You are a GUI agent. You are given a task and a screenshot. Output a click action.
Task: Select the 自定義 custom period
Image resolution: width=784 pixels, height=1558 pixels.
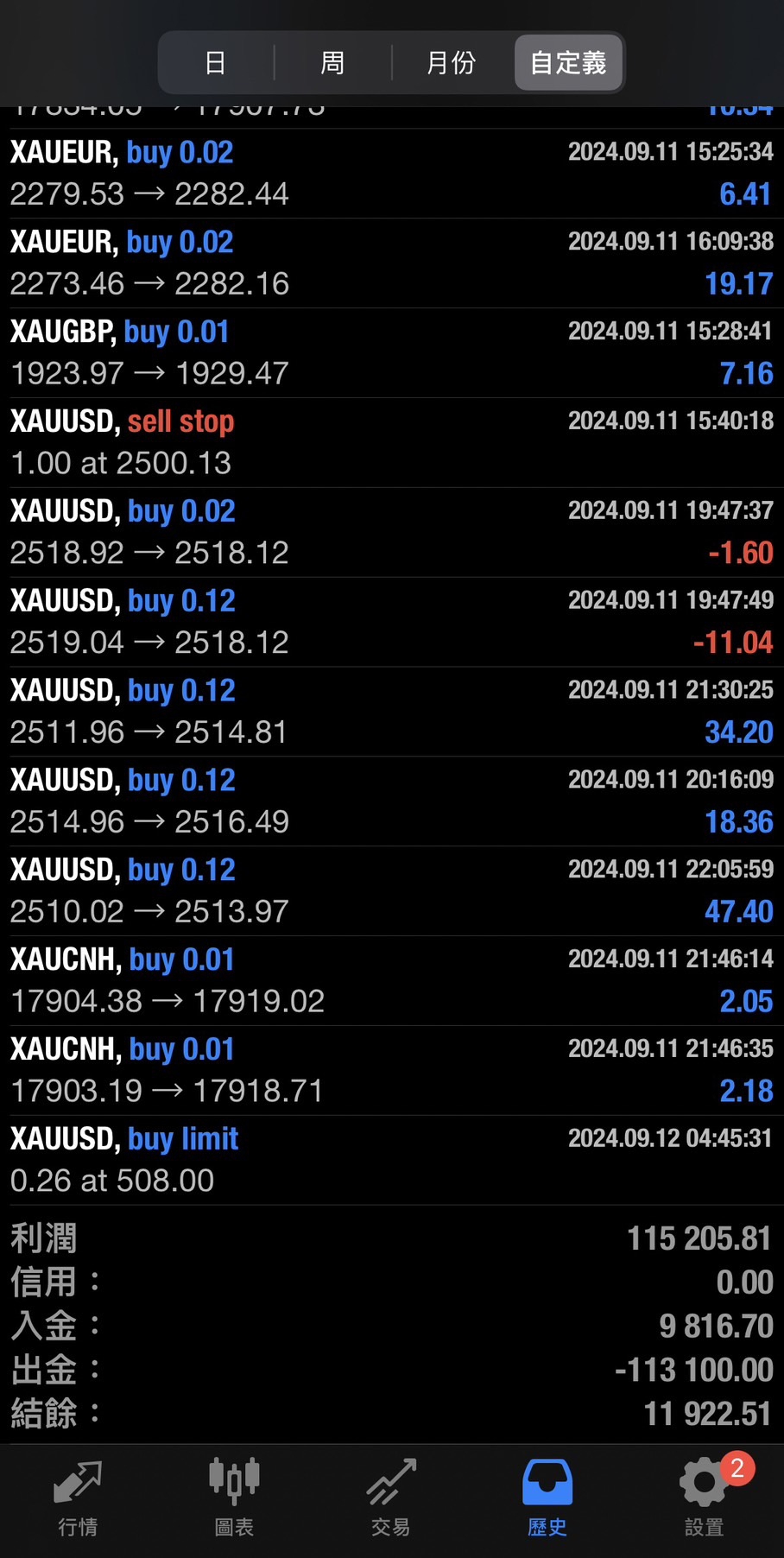click(568, 62)
